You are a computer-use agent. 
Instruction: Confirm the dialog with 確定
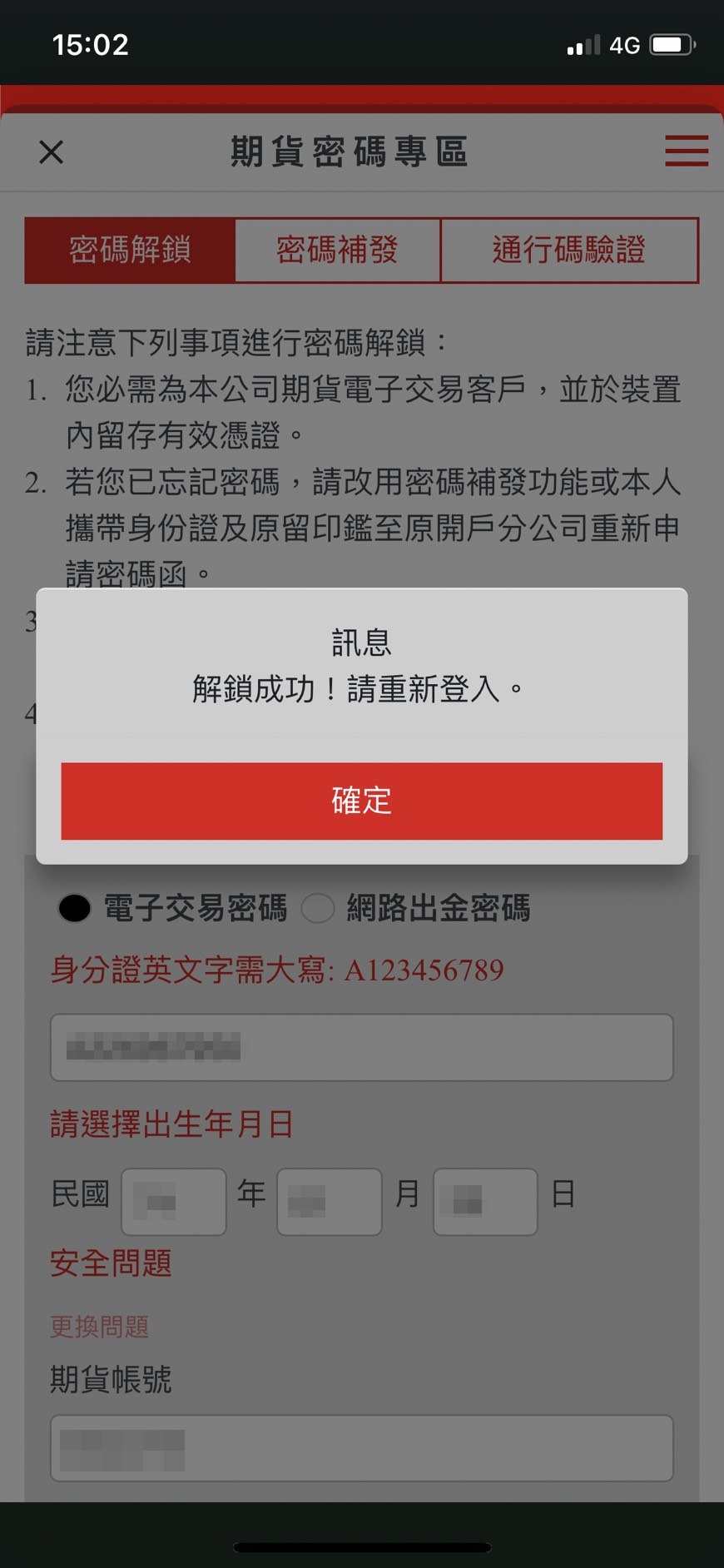click(361, 801)
